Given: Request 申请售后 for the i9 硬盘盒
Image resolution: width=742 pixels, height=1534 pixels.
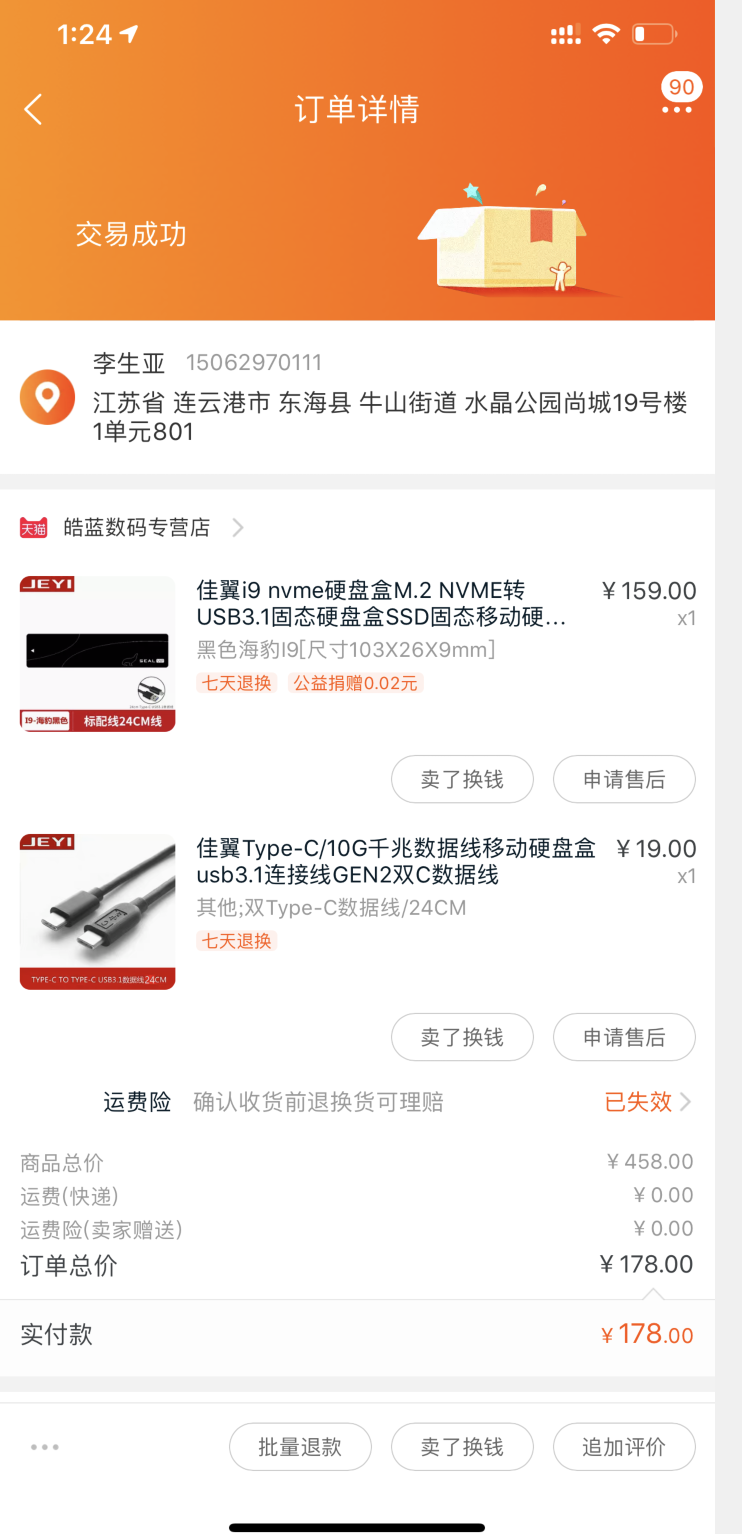Looking at the screenshot, I should pyautogui.click(x=624, y=779).
